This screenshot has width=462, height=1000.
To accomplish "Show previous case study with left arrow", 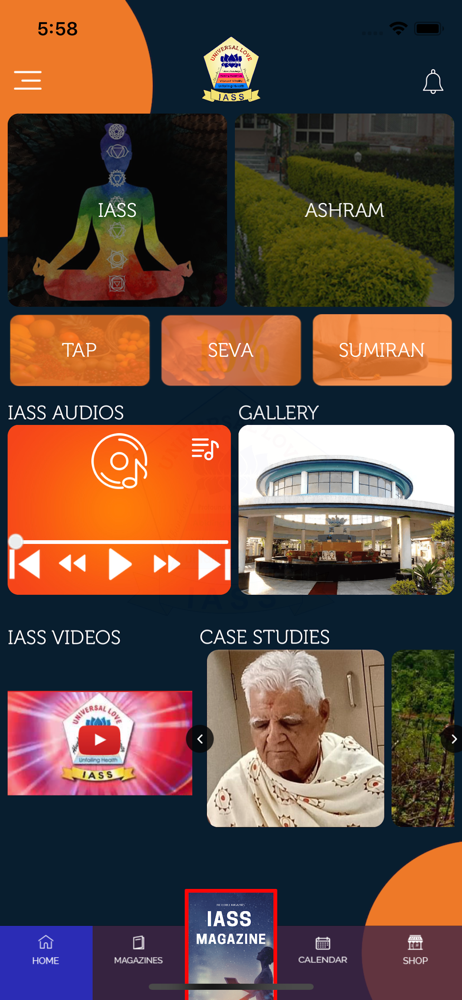I will [x=200, y=739].
